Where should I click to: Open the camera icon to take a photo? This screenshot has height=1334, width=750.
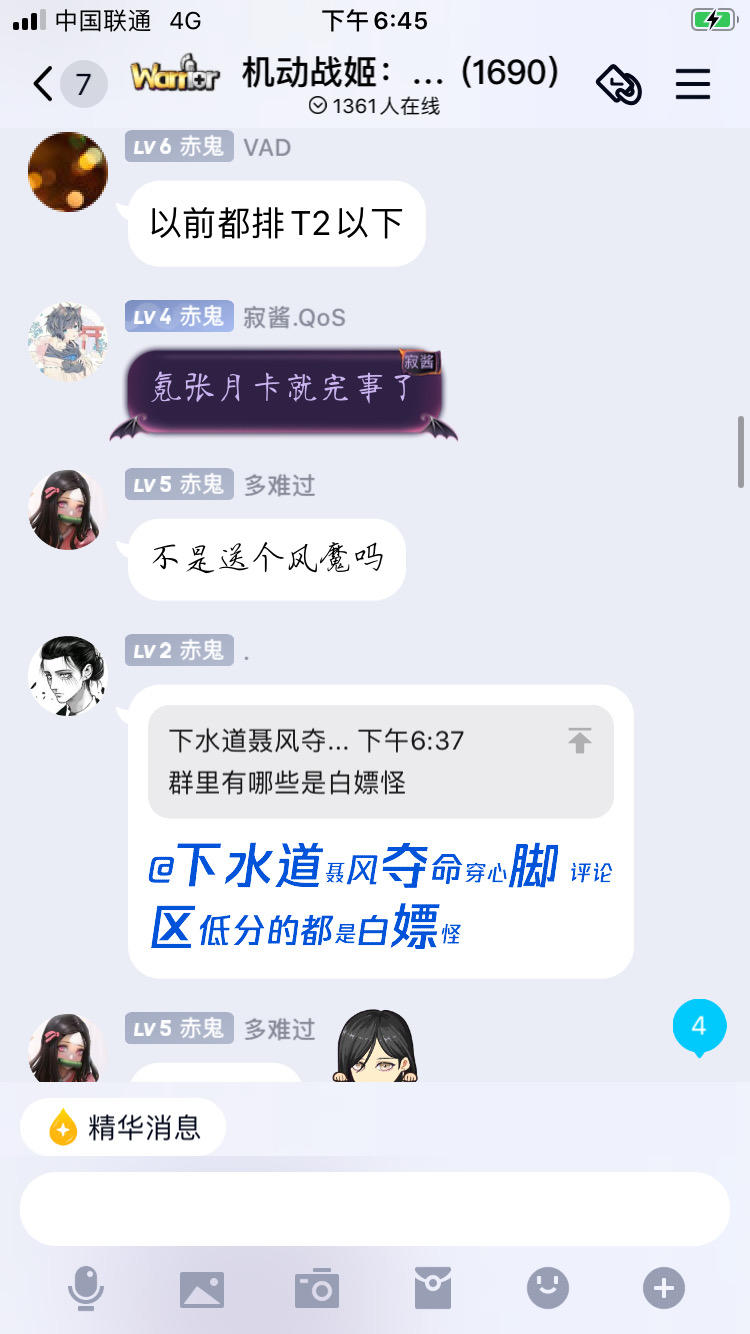[x=317, y=1289]
